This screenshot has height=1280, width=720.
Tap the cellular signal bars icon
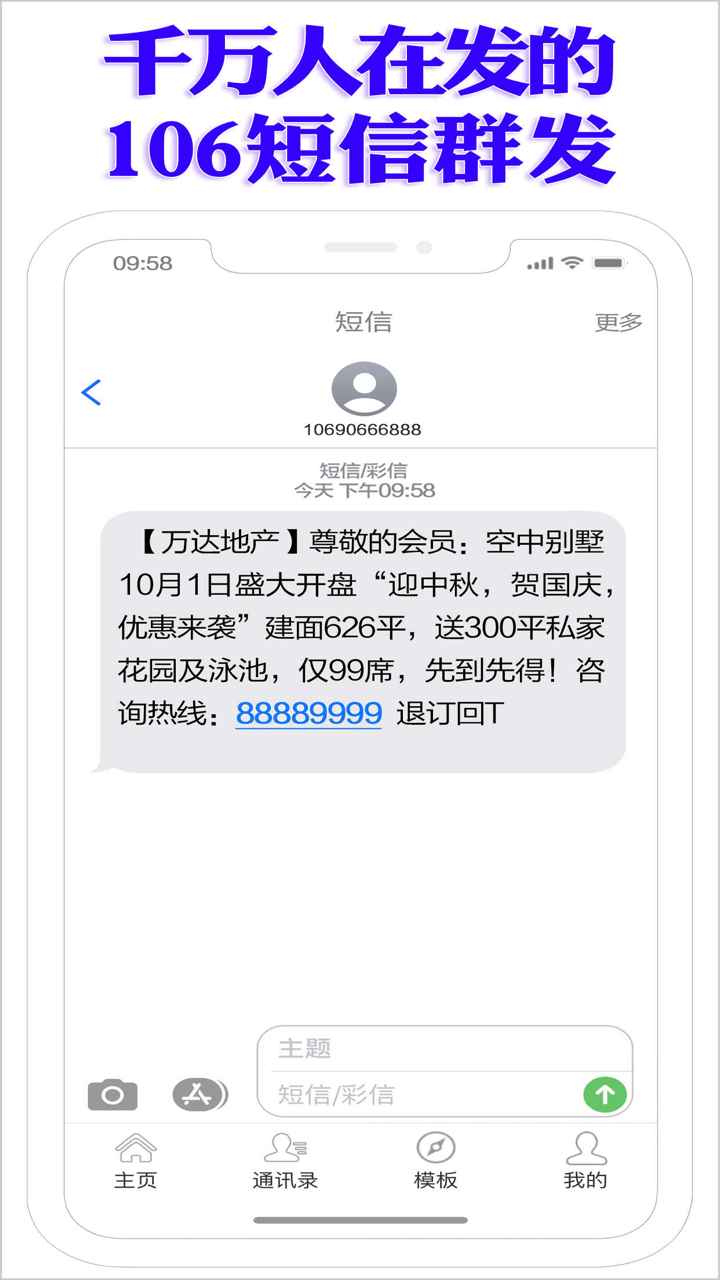click(538, 262)
